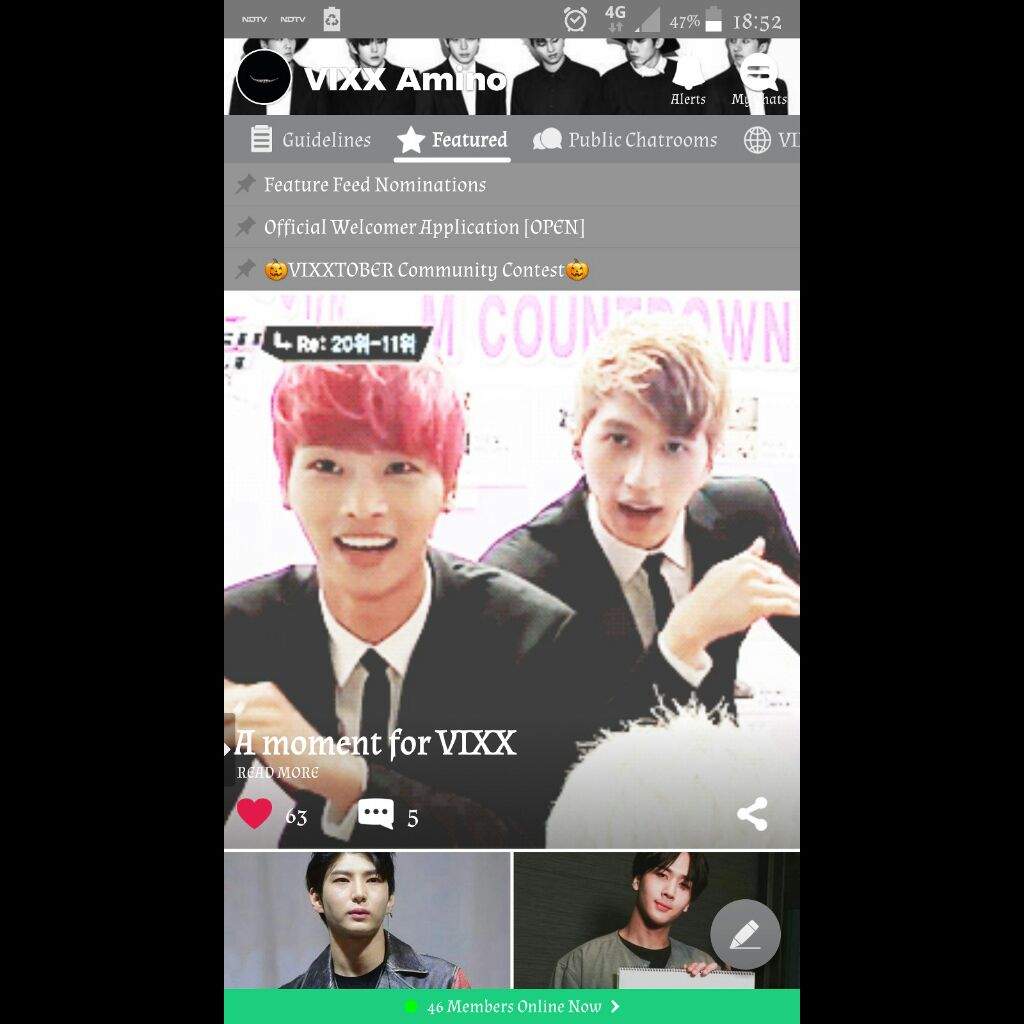
Task: Open VIXXTOBER Community Contest pinned post
Action: click(427, 270)
